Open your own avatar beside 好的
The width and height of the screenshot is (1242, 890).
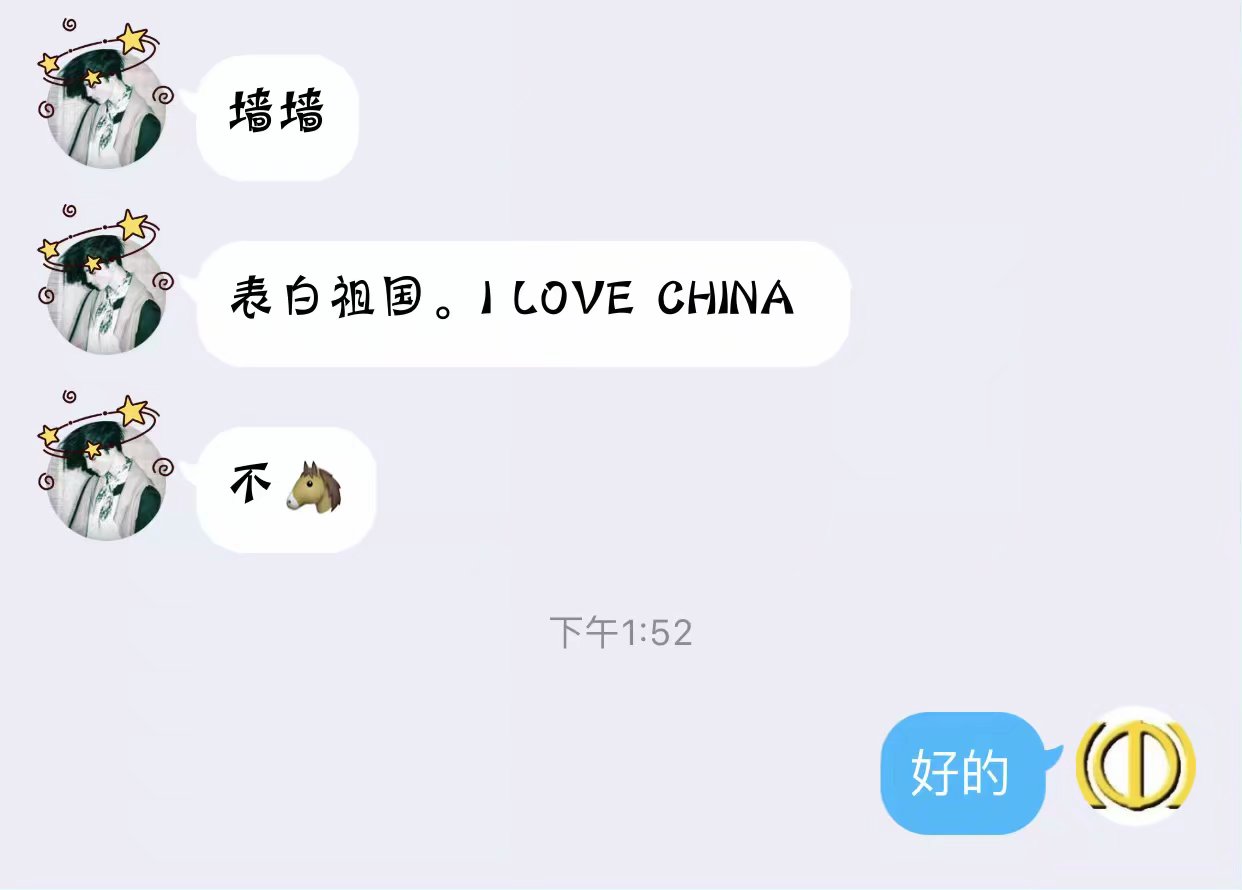coord(1135,767)
